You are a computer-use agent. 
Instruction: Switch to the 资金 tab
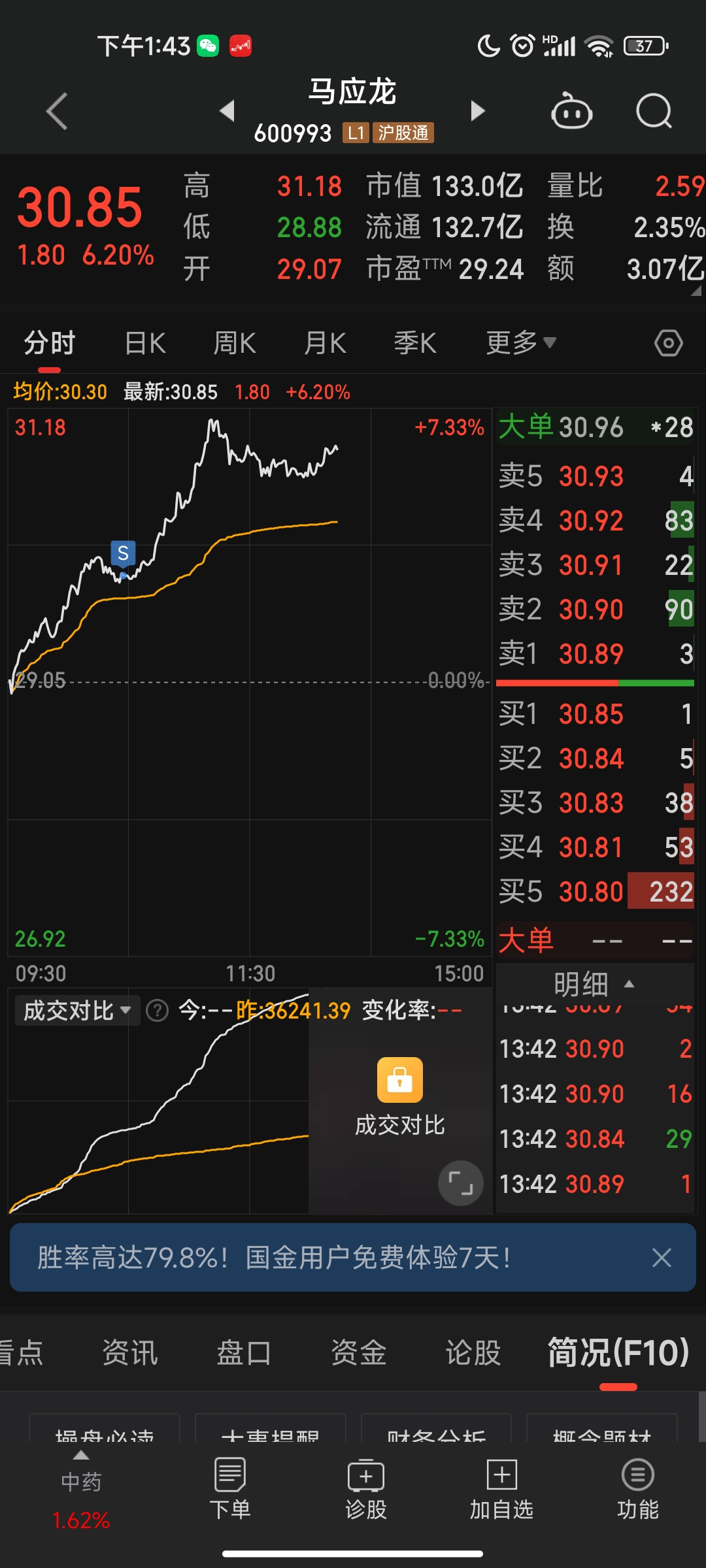coord(358,1352)
